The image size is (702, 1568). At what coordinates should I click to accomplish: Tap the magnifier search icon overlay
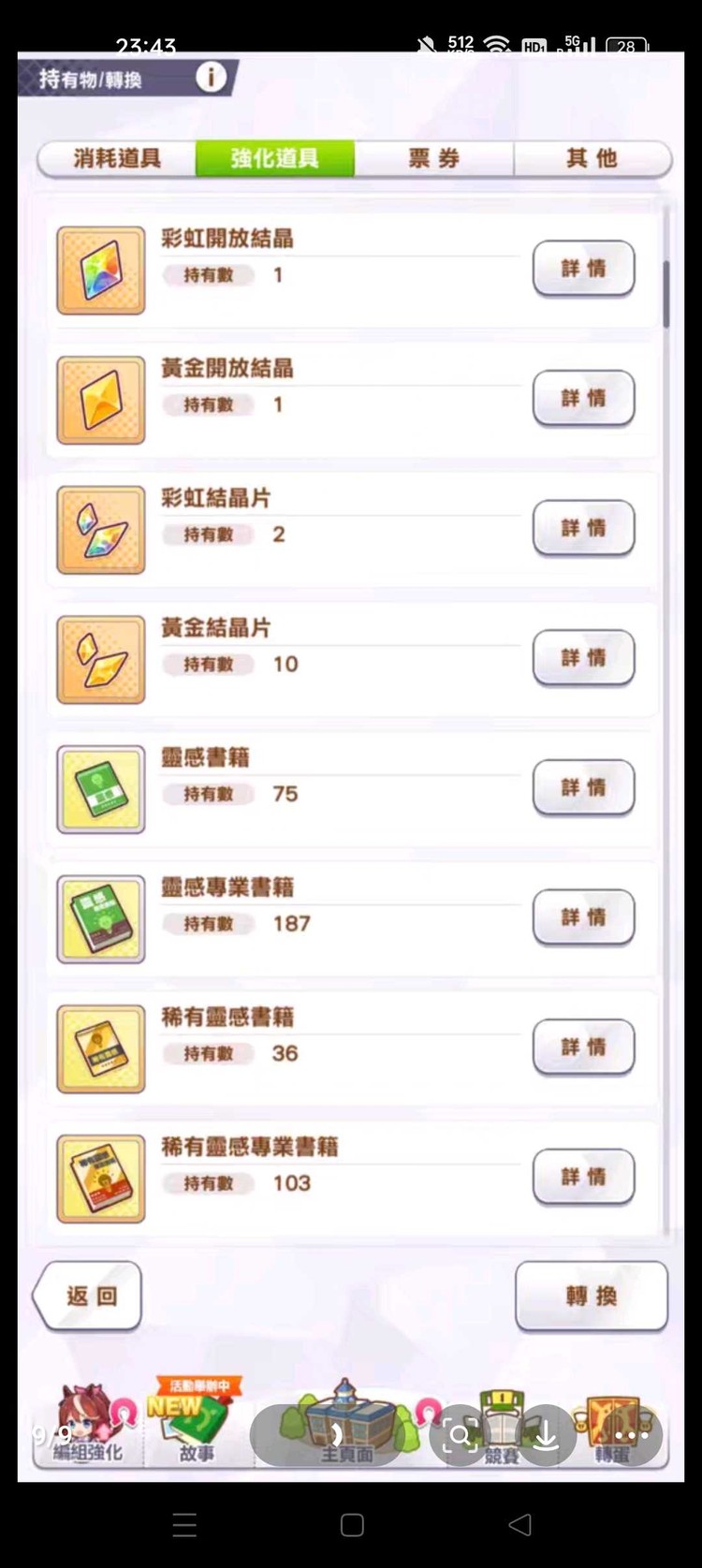pyautogui.click(x=459, y=1435)
